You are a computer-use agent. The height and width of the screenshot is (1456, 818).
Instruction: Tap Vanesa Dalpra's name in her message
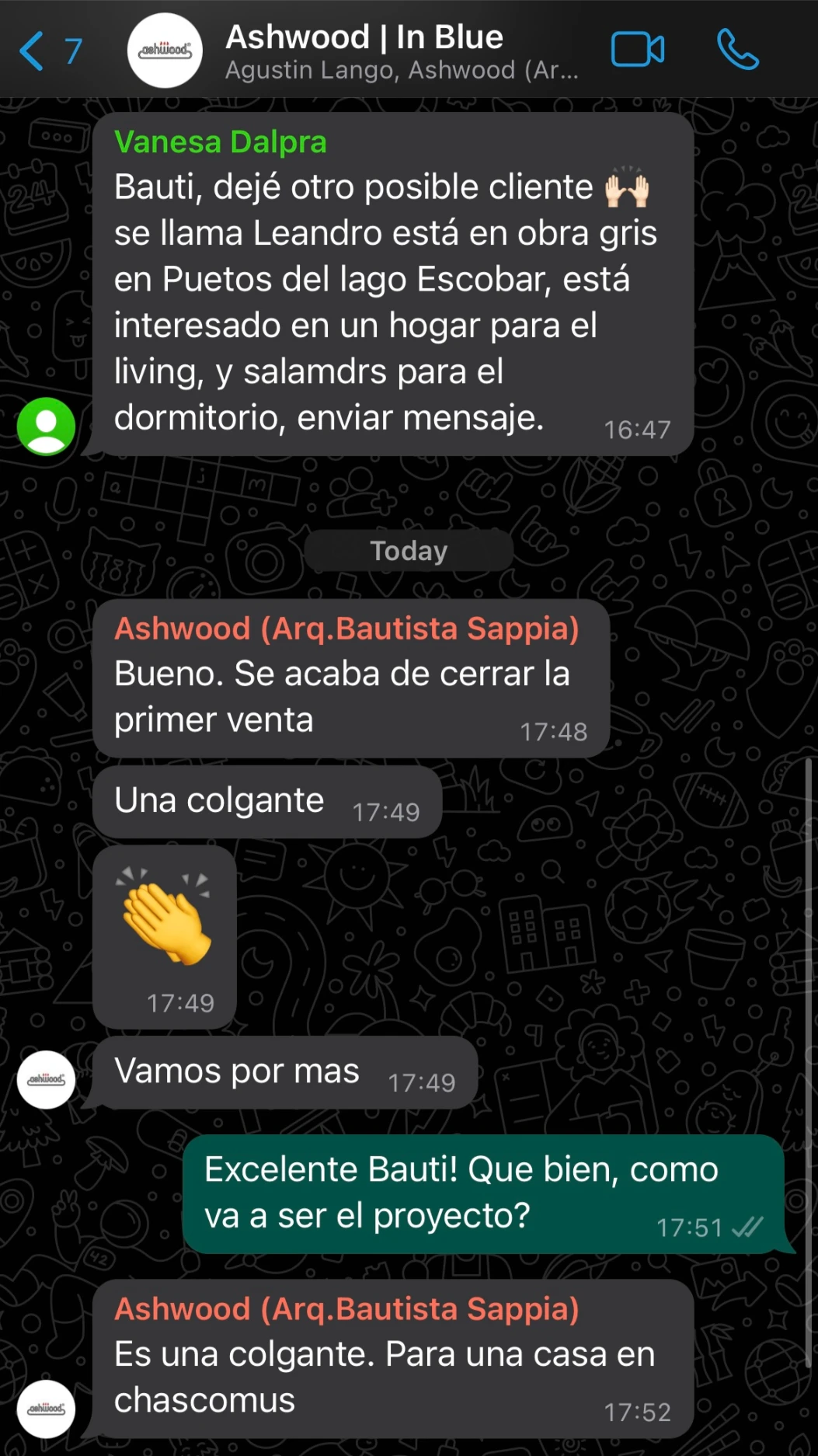coord(220,142)
